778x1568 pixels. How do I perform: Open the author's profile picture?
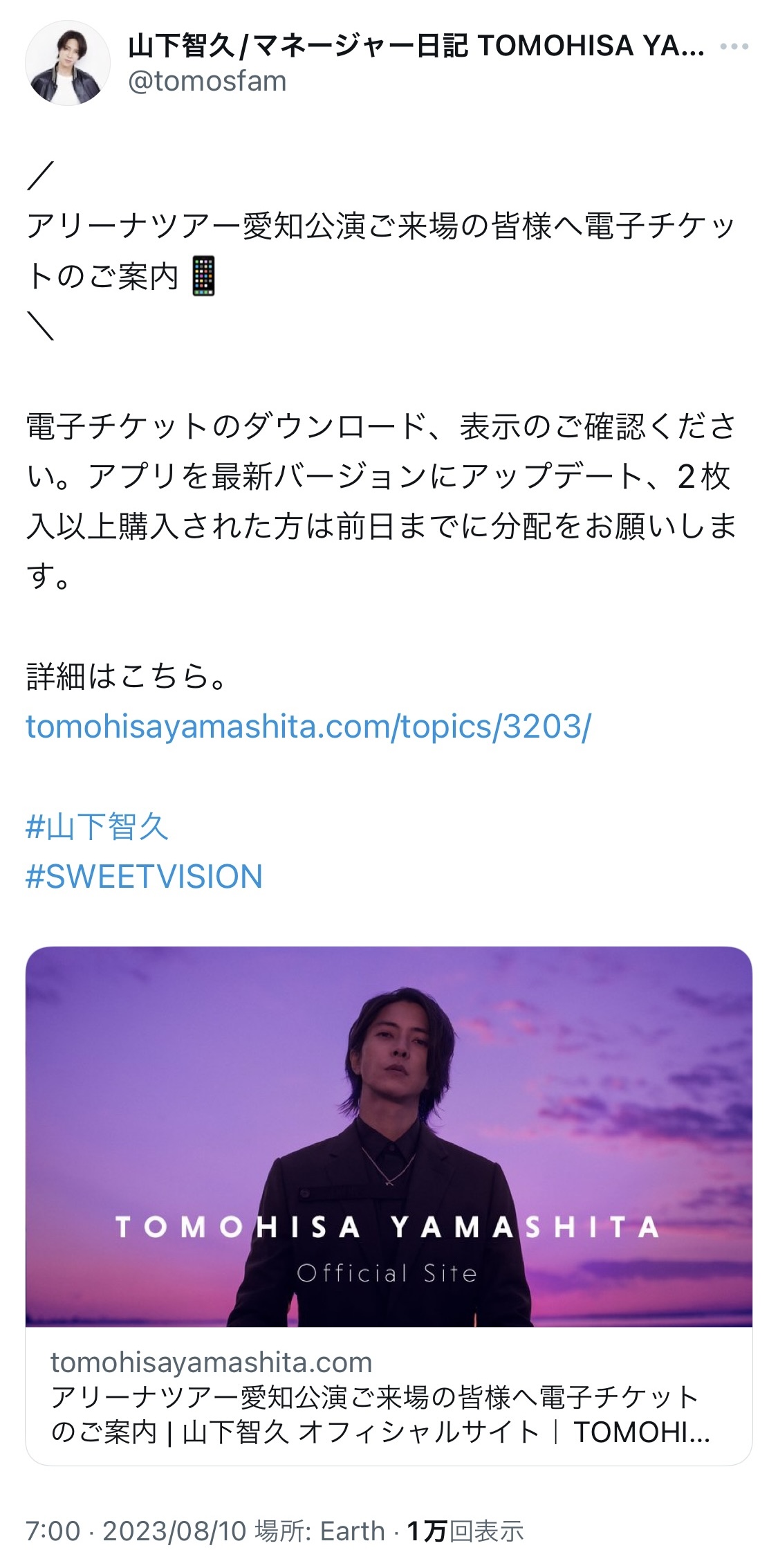[x=68, y=63]
